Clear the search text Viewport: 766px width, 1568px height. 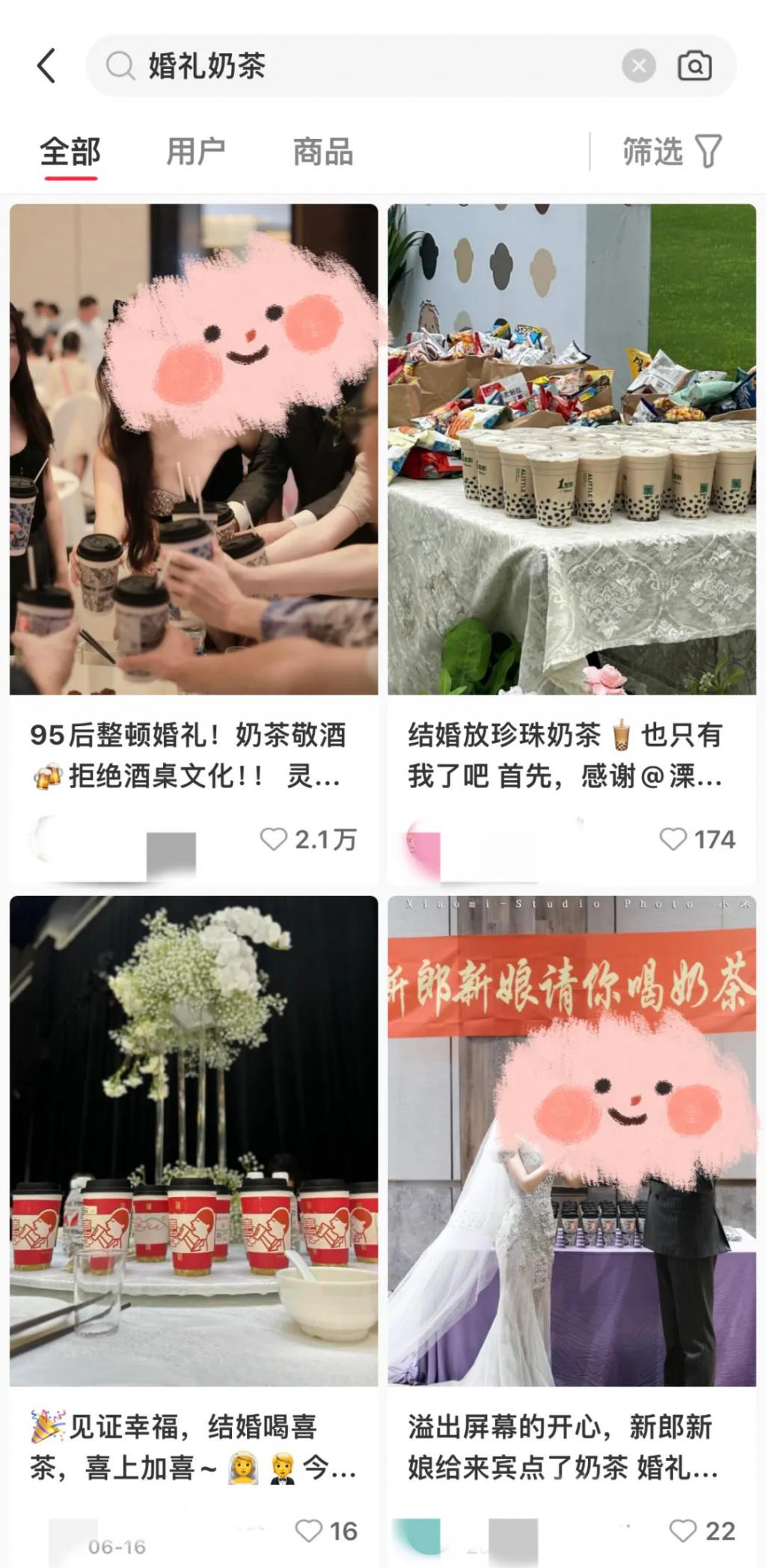click(638, 67)
